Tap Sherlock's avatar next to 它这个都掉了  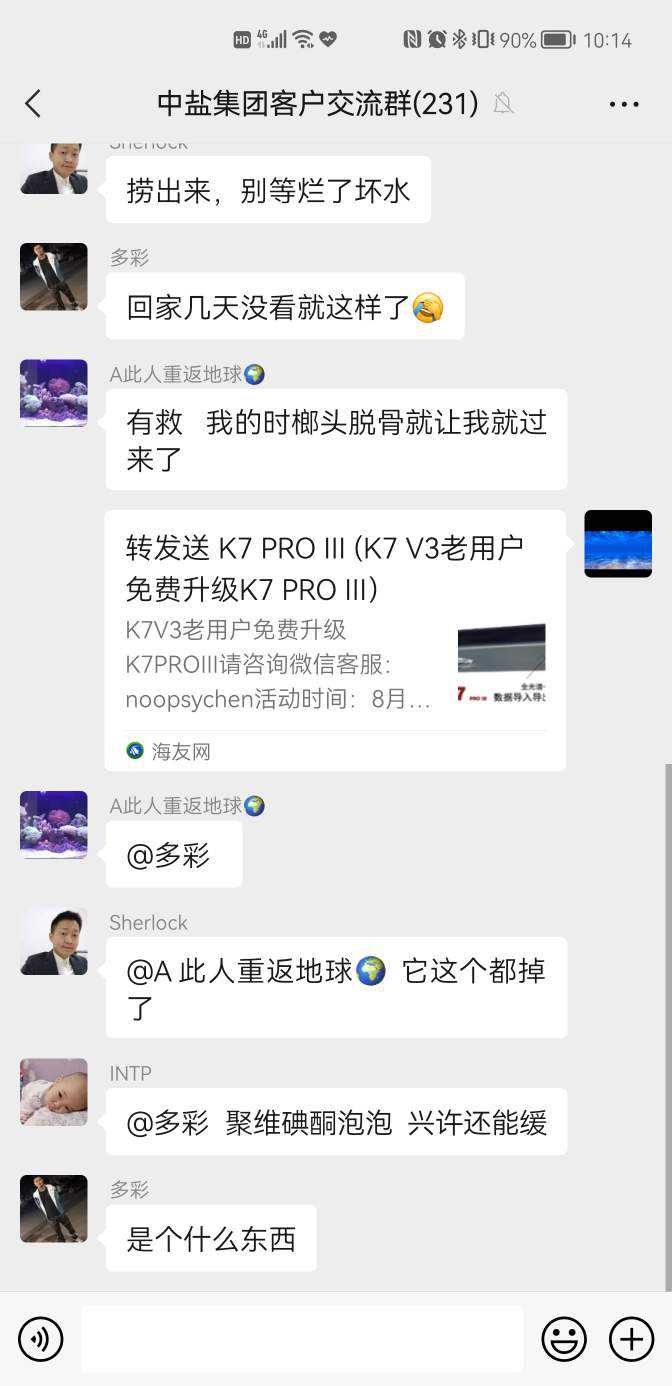tap(54, 941)
